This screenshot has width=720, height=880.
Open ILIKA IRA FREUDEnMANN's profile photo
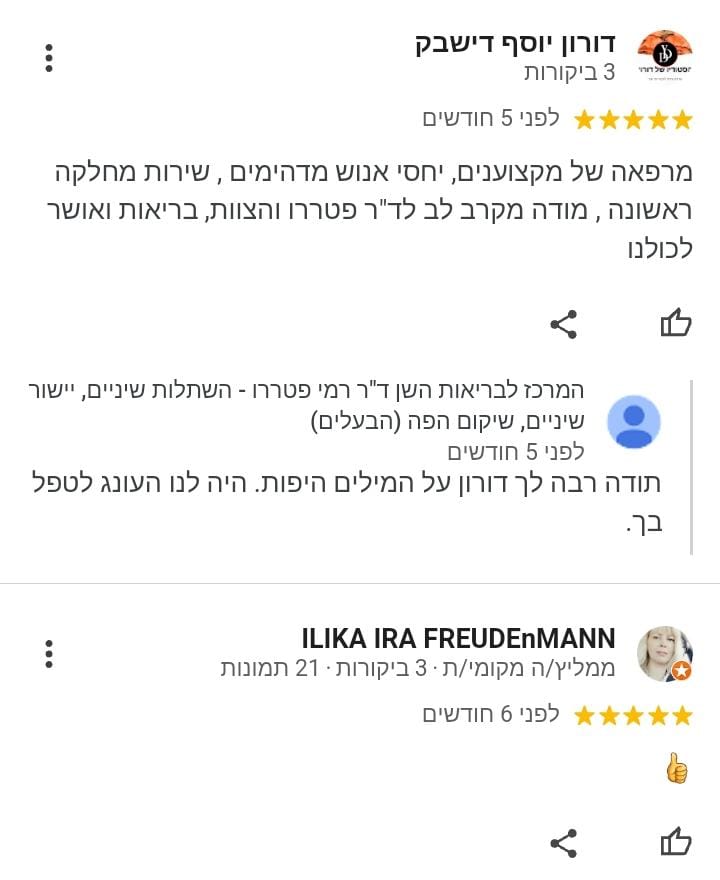coord(665,654)
